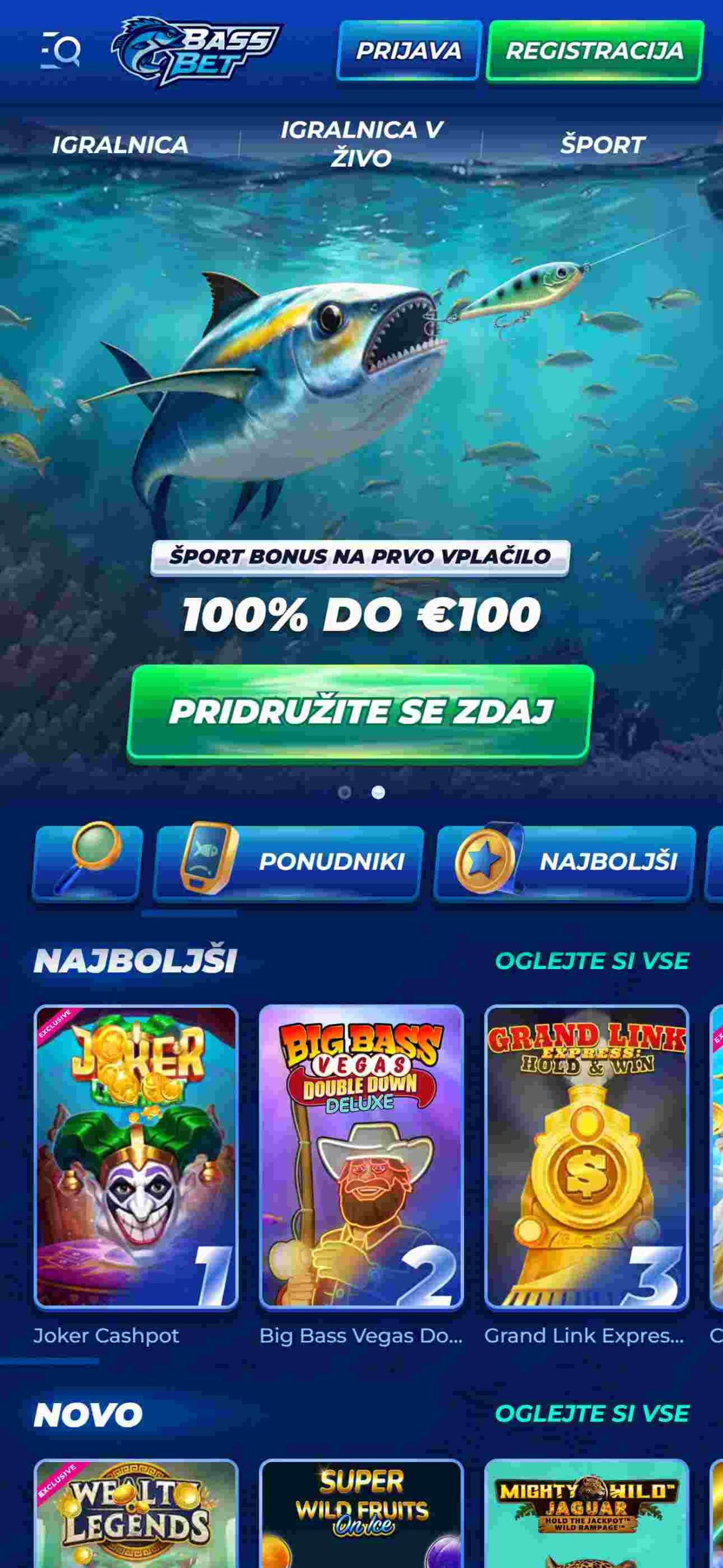Image resolution: width=723 pixels, height=1568 pixels.
Task: Open Mighty Wild Jaguar game
Action: point(586,1513)
